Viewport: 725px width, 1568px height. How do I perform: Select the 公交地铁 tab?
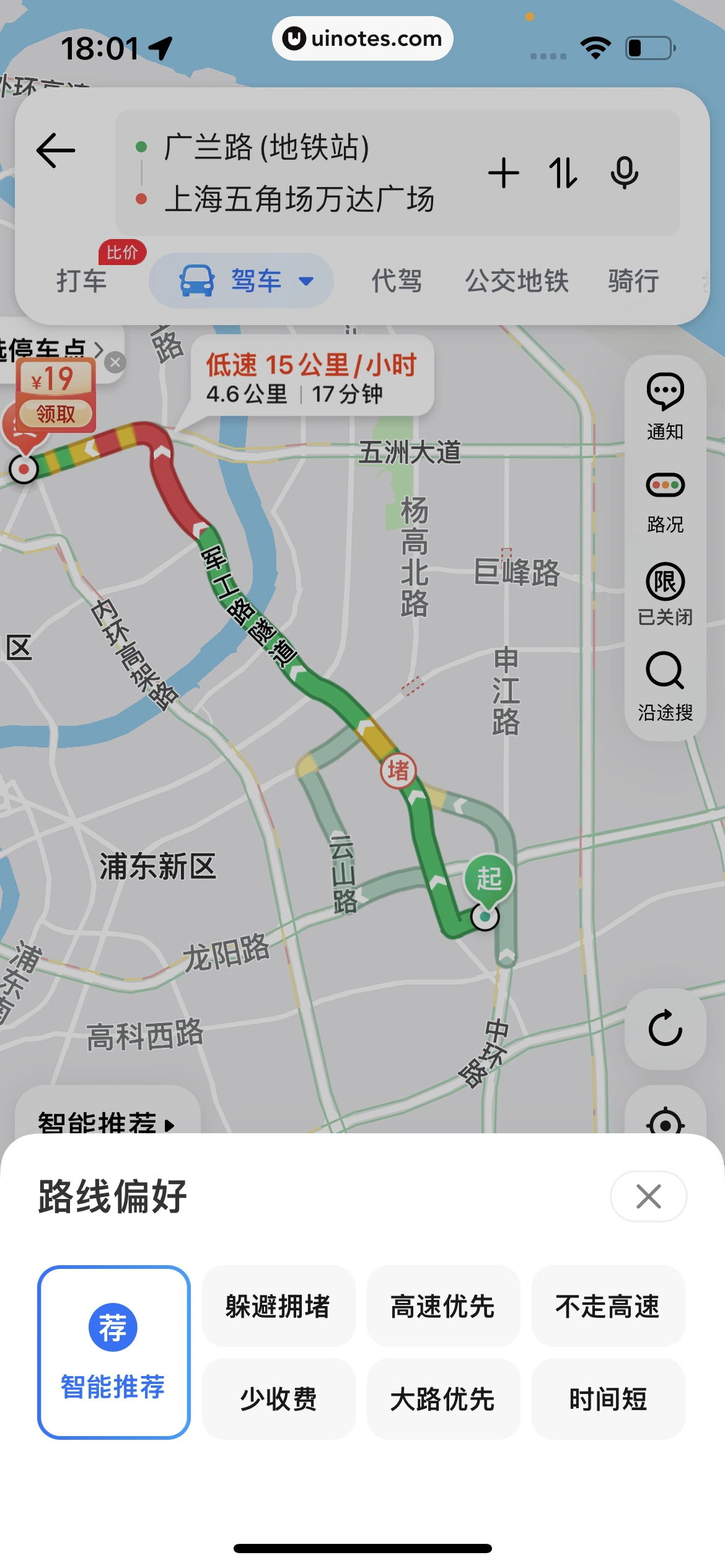click(517, 281)
